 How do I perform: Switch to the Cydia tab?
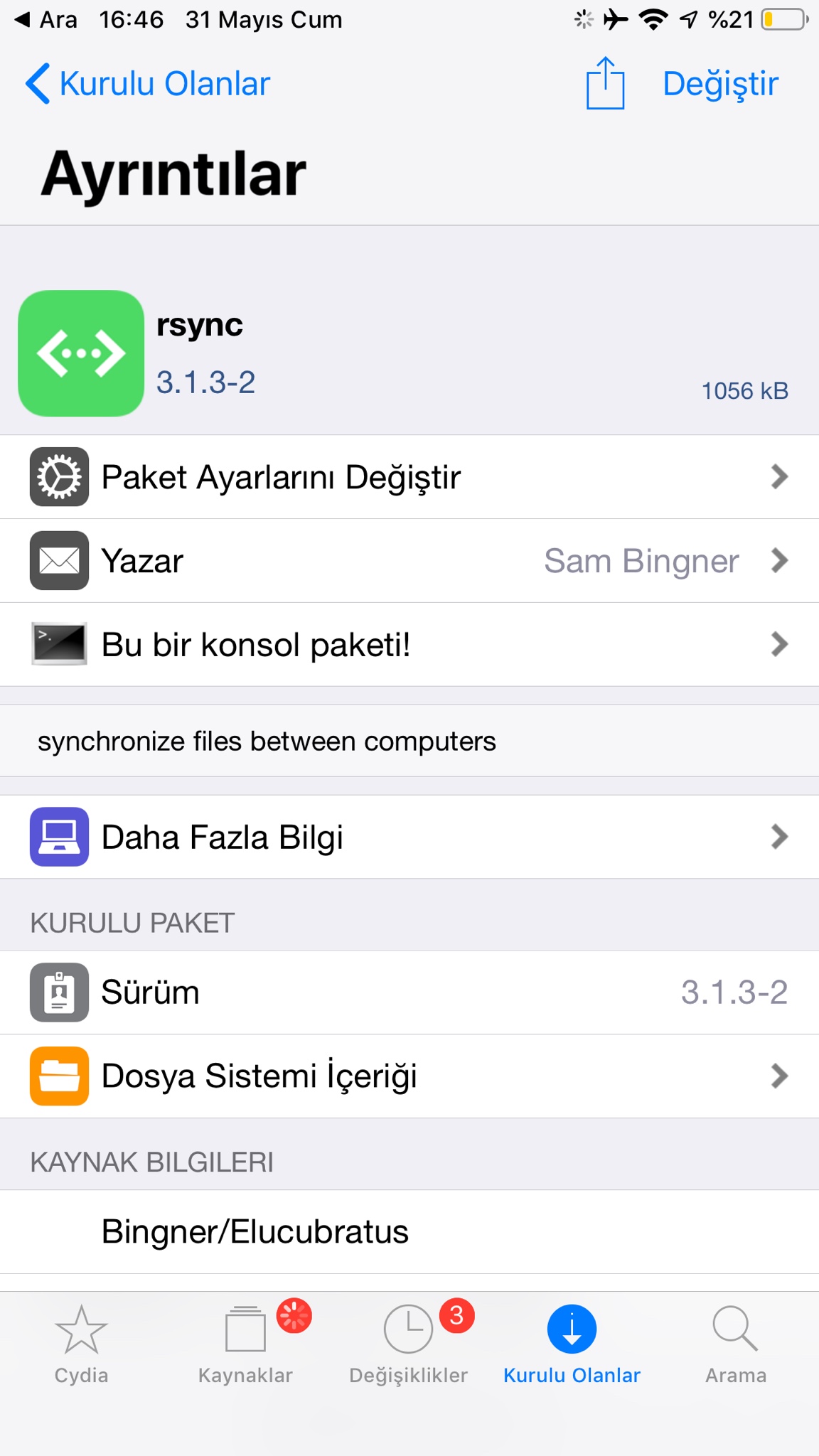pos(81,1344)
